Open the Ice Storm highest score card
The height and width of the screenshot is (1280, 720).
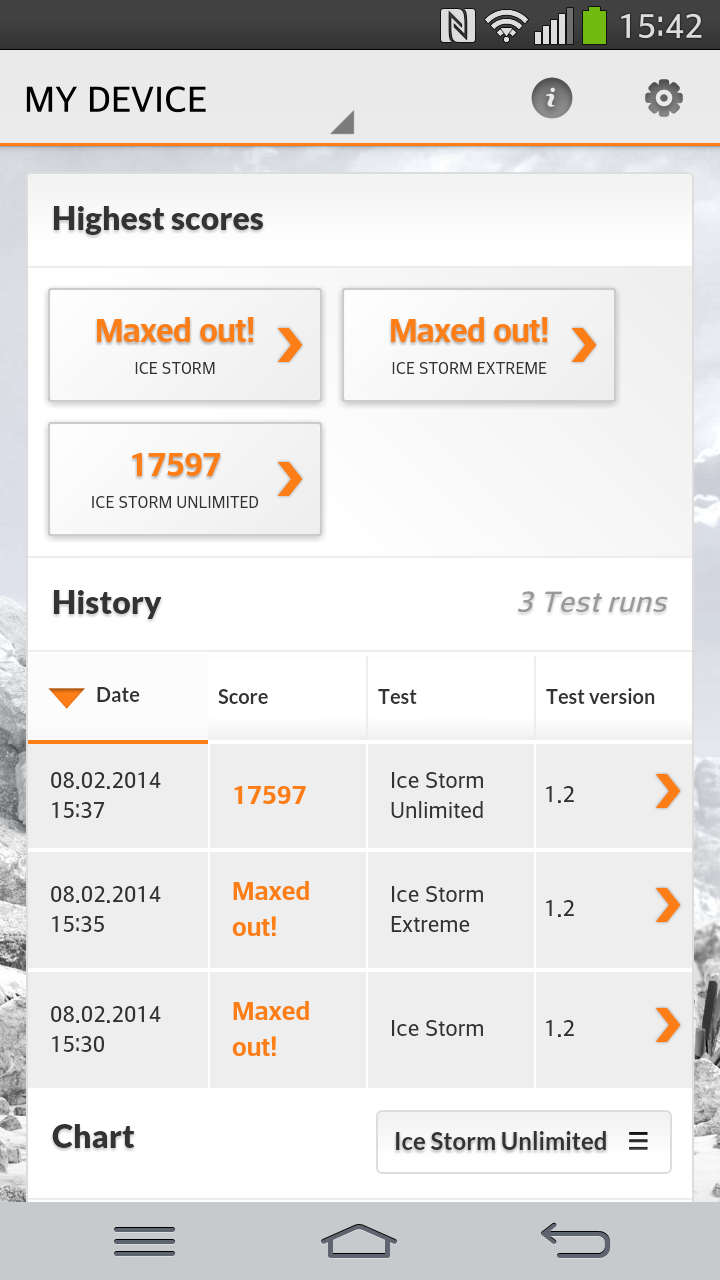[185, 345]
